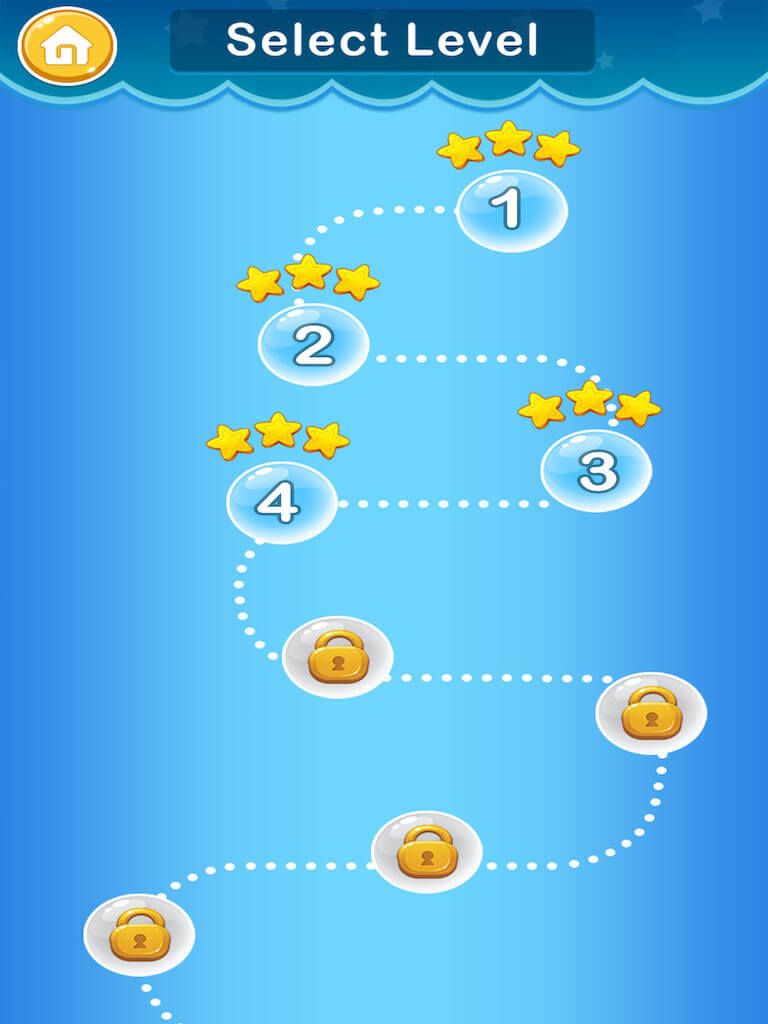Play level 2
Image resolution: width=768 pixels, height=1024 pixels.
pyautogui.click(x=314, y=345)
